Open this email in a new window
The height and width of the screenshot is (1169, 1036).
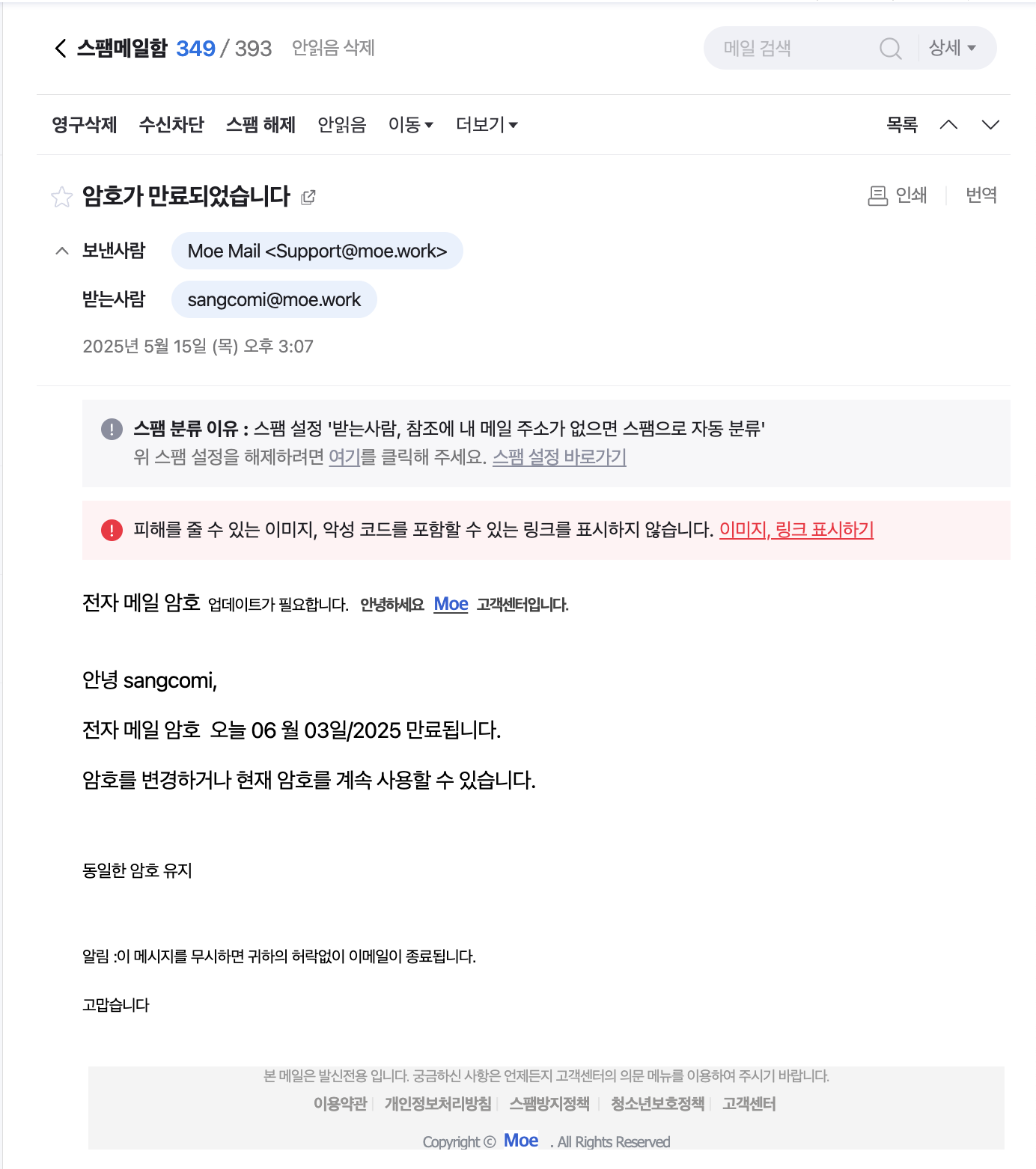coord(308,197)
